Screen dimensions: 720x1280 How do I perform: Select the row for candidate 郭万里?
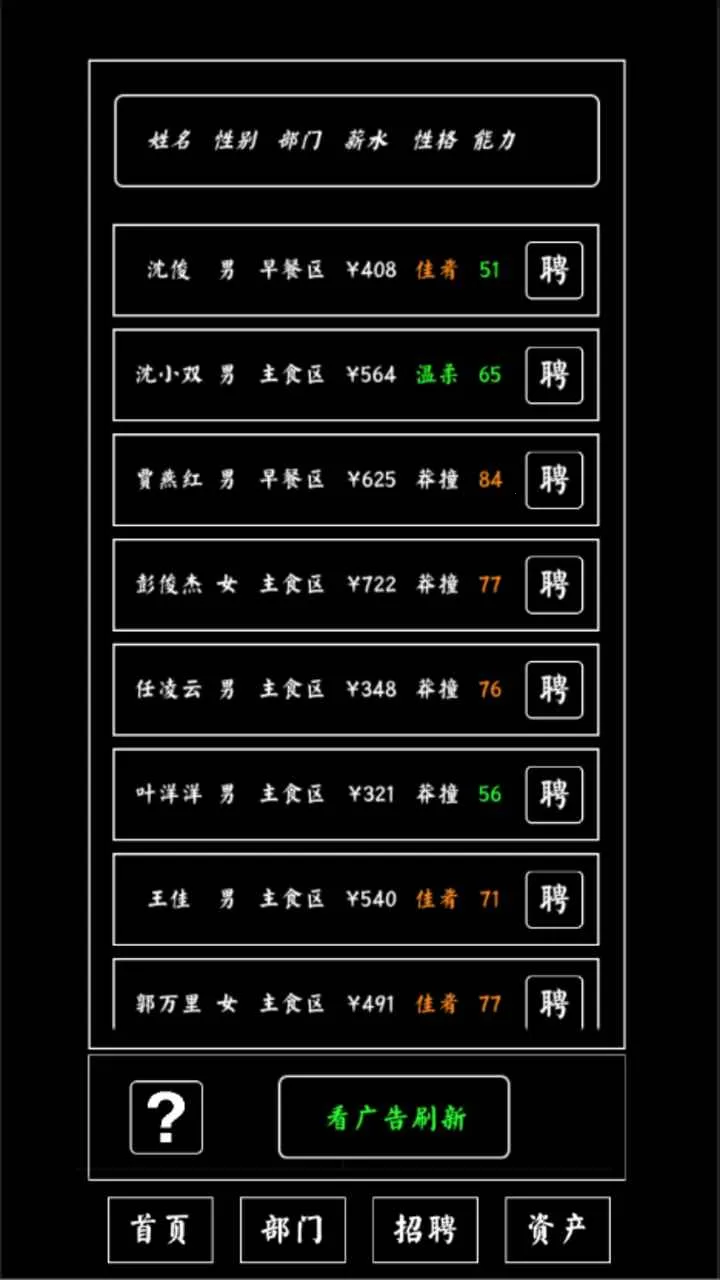pyautogui.click(x=300, y=1005)
